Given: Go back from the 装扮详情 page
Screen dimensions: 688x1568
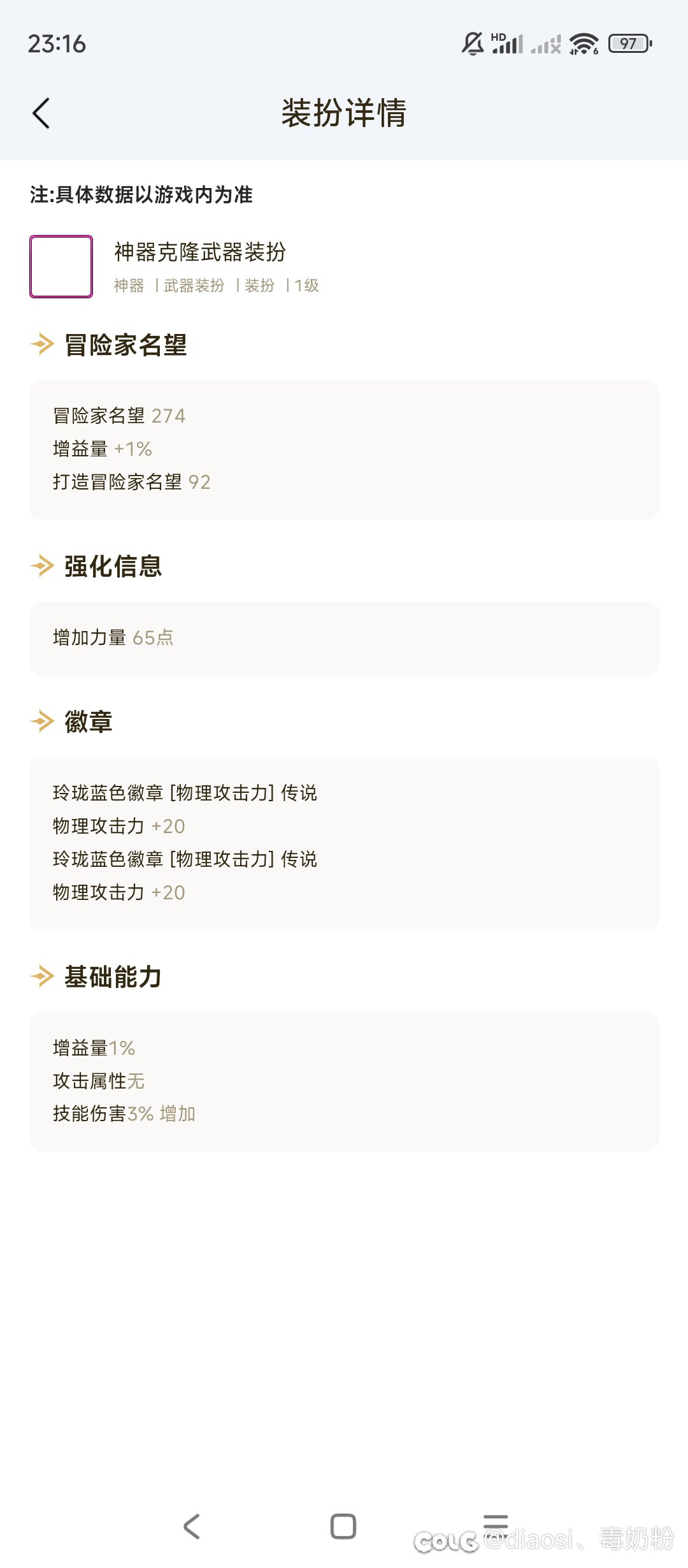Looking at the screenshot, I should [x=41, y=113].
